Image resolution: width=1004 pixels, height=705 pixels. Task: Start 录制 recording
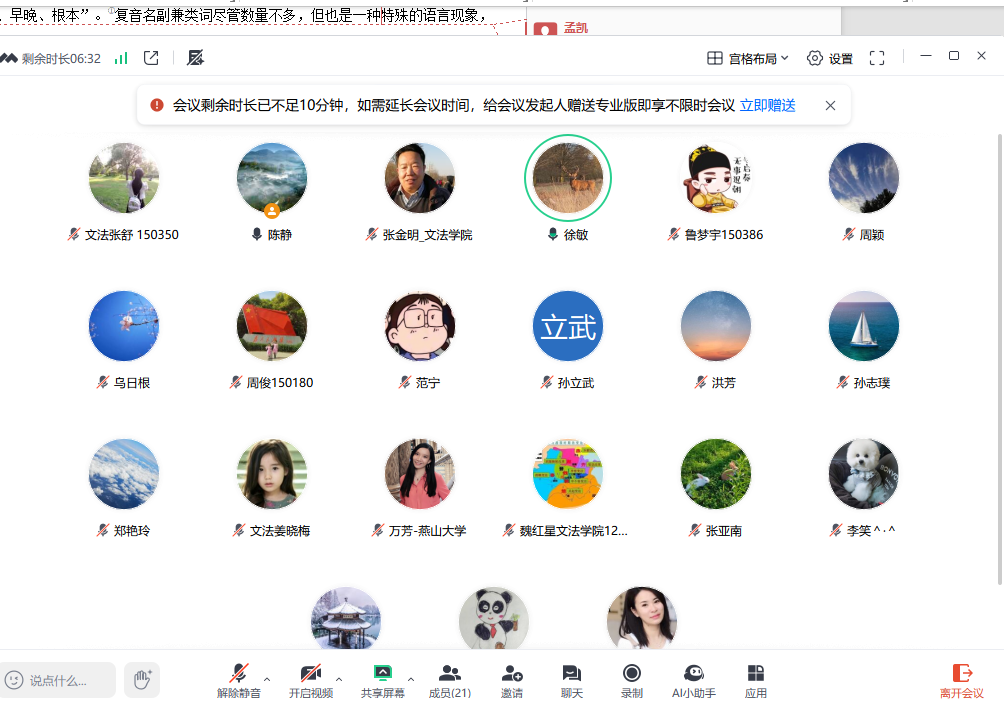[x=632, y=679]
